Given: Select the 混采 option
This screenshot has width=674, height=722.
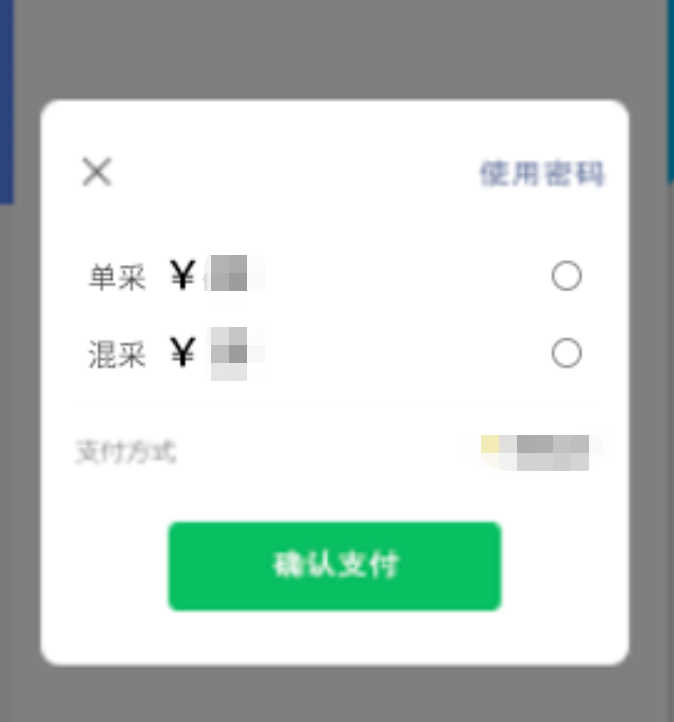Looking at the screenshot, I should pos(566,353).
